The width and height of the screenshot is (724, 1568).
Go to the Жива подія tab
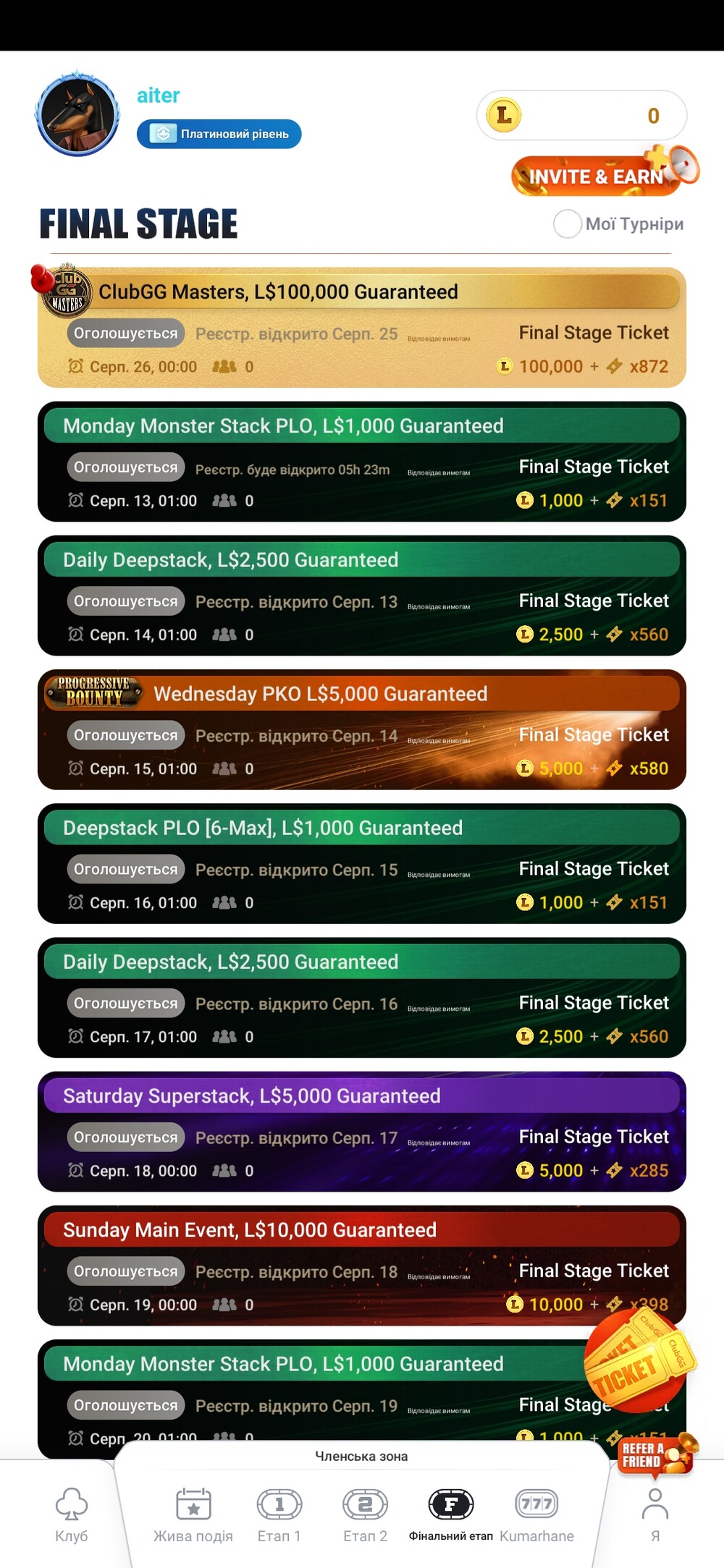(193, 1514)
